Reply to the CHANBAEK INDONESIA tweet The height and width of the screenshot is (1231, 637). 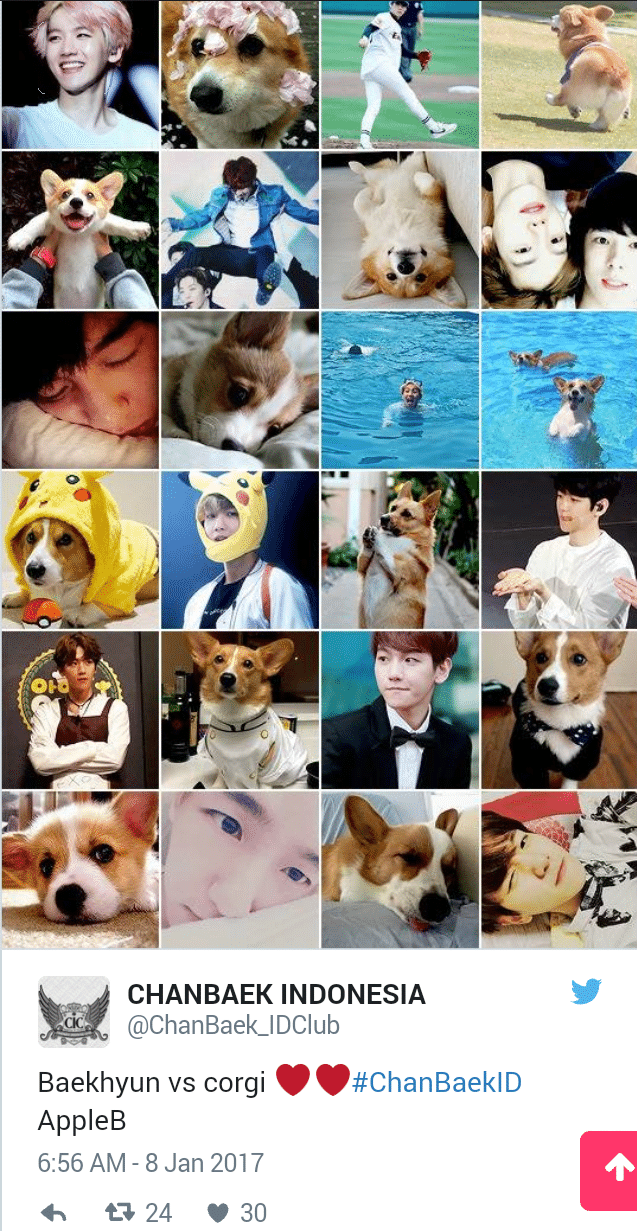pos(54,1213)
